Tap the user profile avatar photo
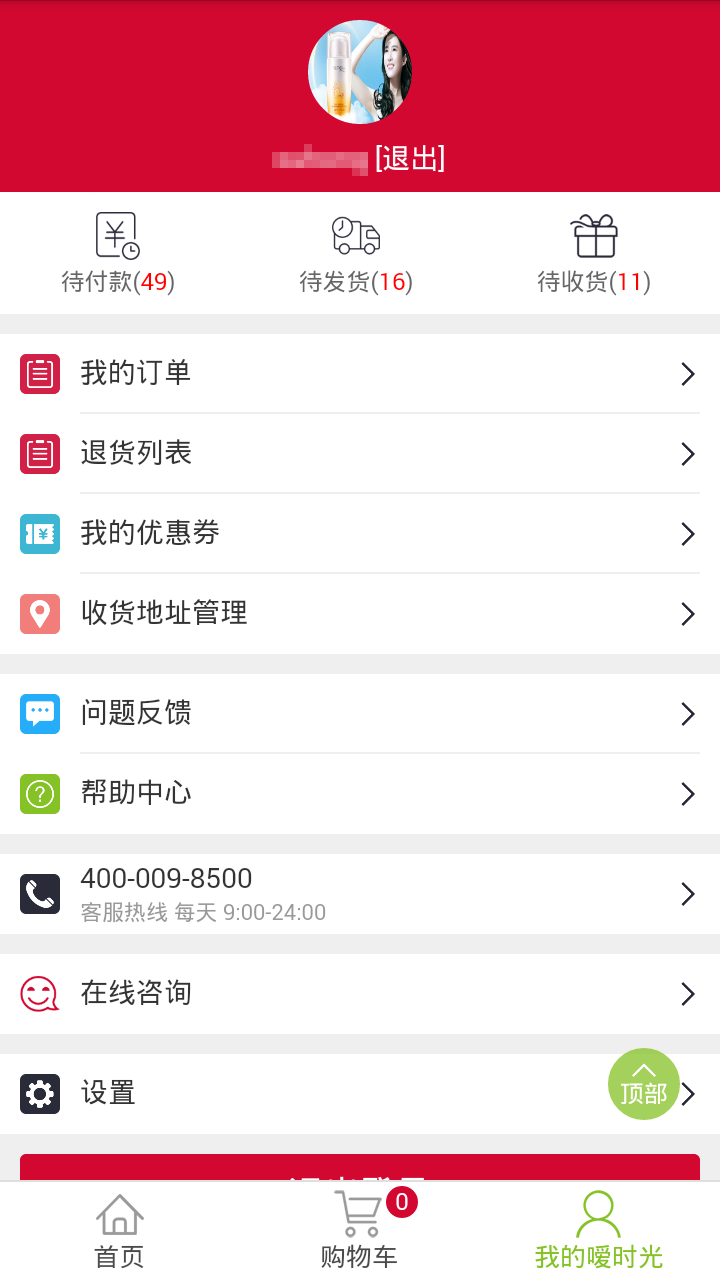Viewport: 720px width, 1280px height. 359,71
